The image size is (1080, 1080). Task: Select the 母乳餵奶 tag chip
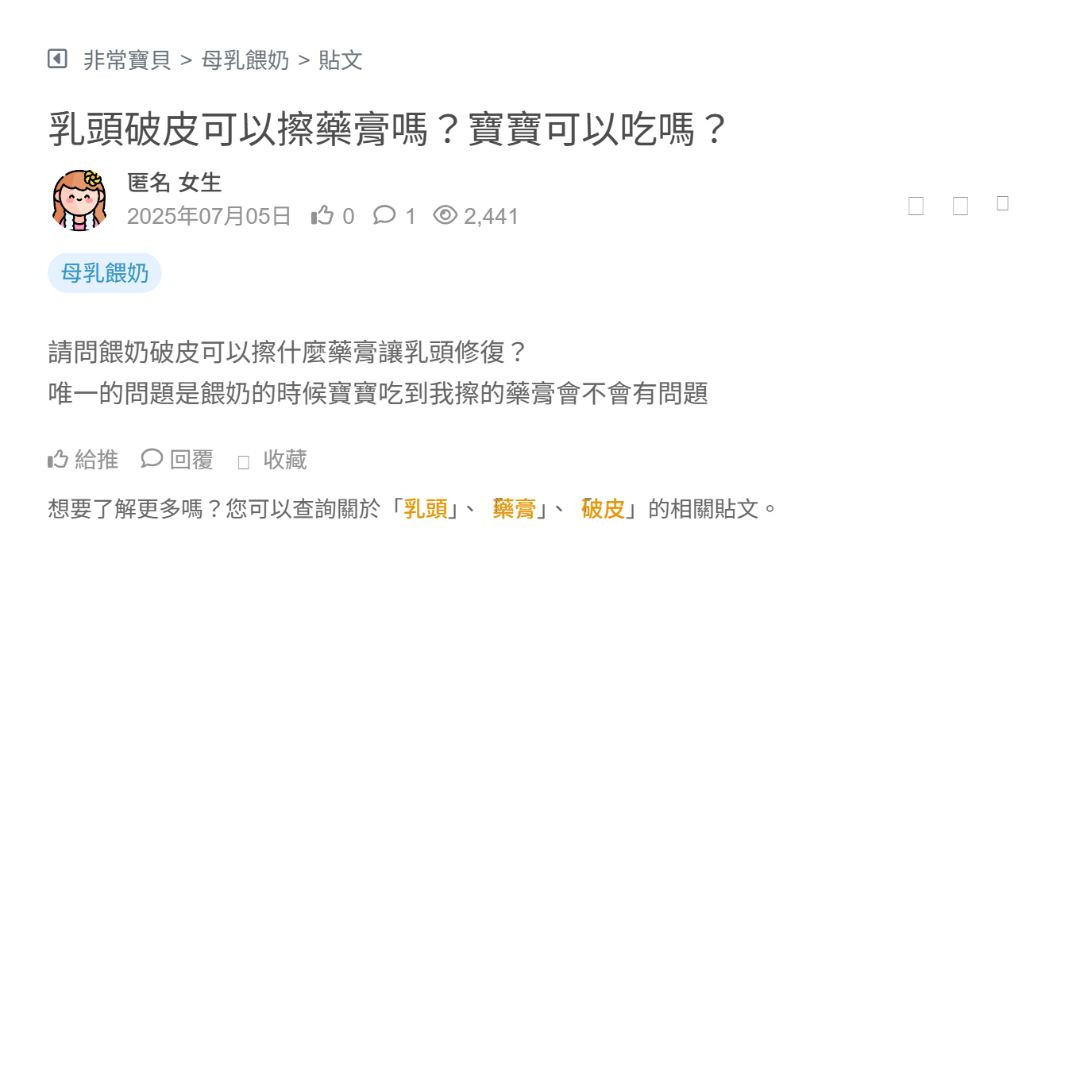[104, 273]
